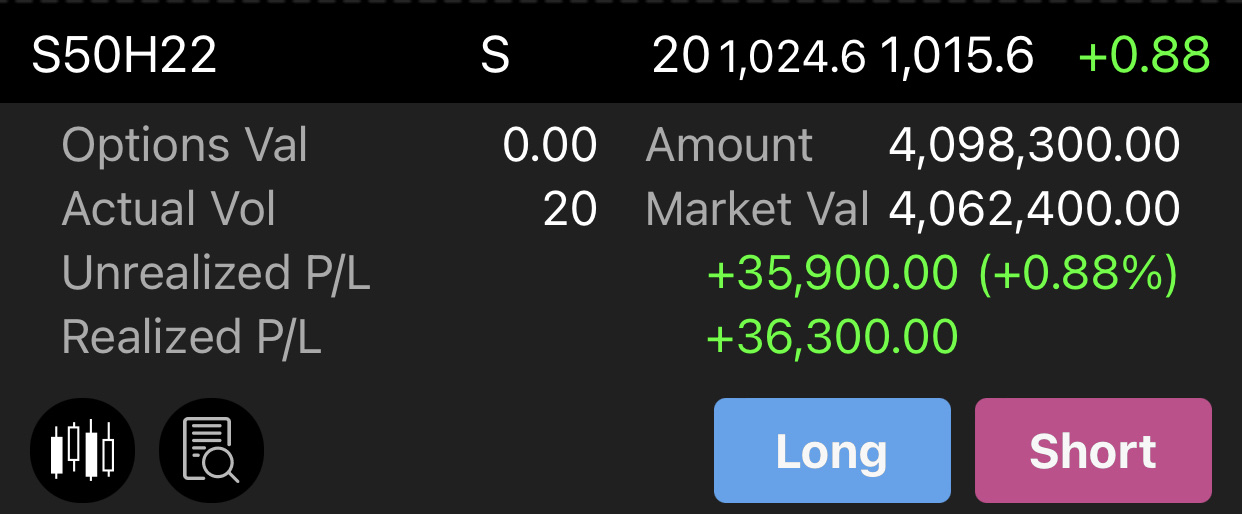Tap the blue Long button
Viewport: 1242px width, 514px height.
click(832, 451)
